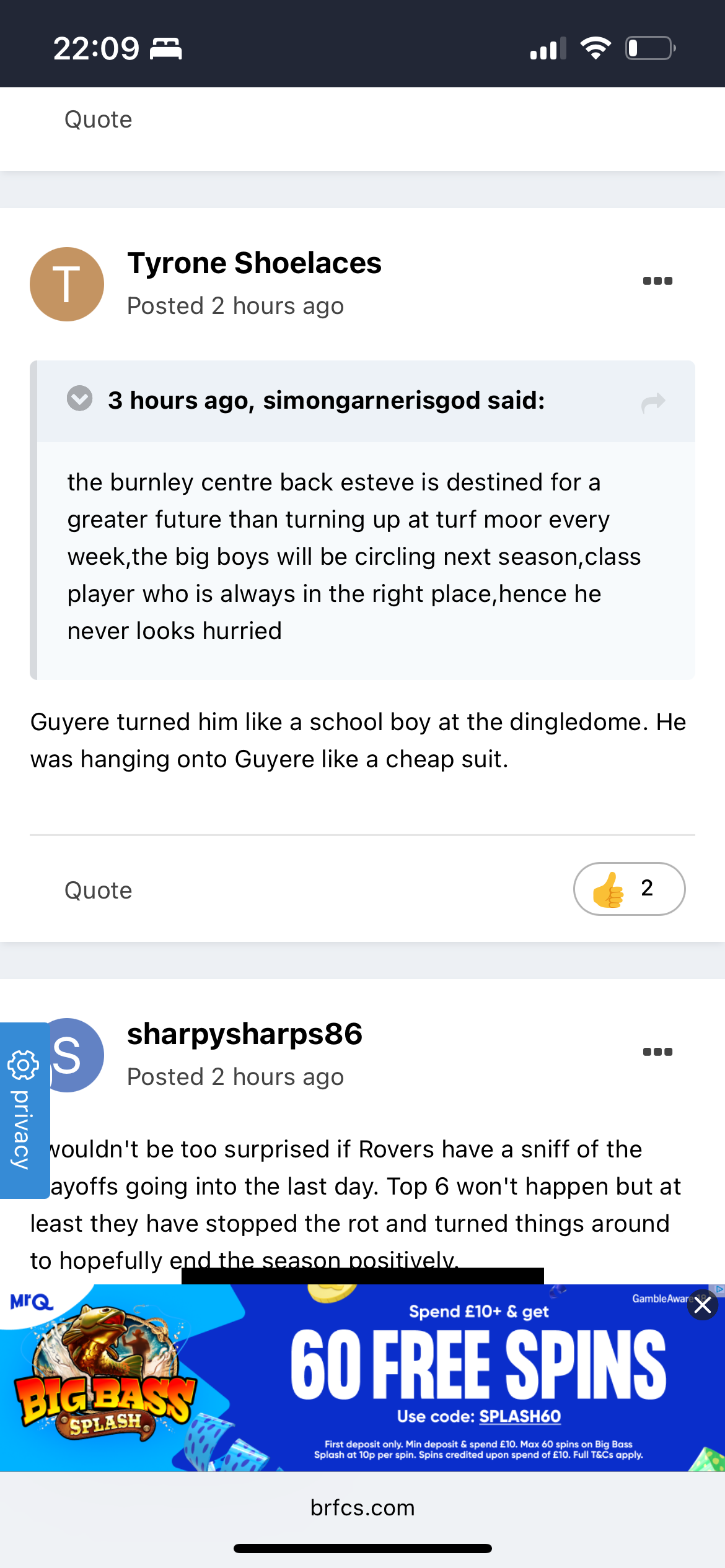Collapse the simongarnerisgod quoted block
Screen dimensions: 725x1568
[x=80, y=398]
